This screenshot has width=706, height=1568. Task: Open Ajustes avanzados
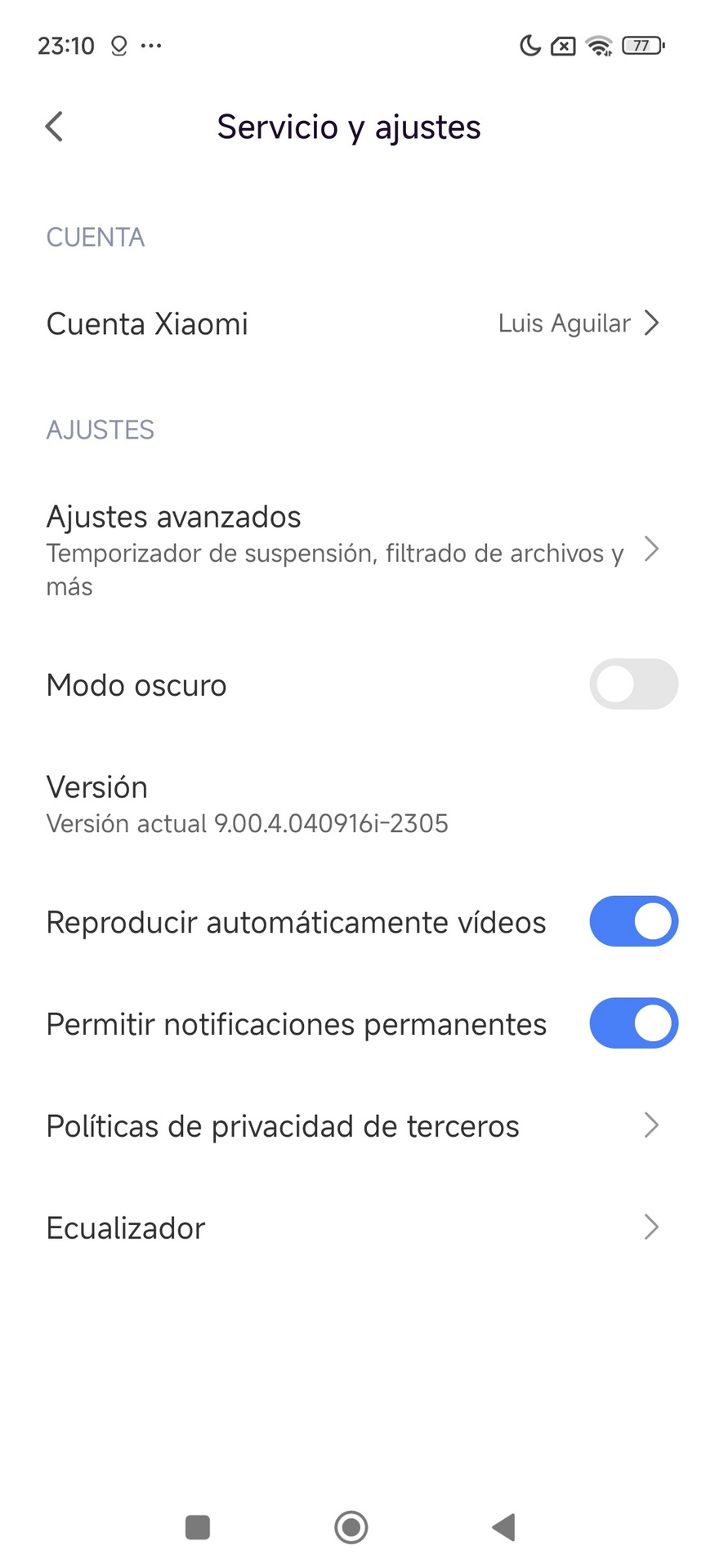pyautogui.click(x=353, y=550)
